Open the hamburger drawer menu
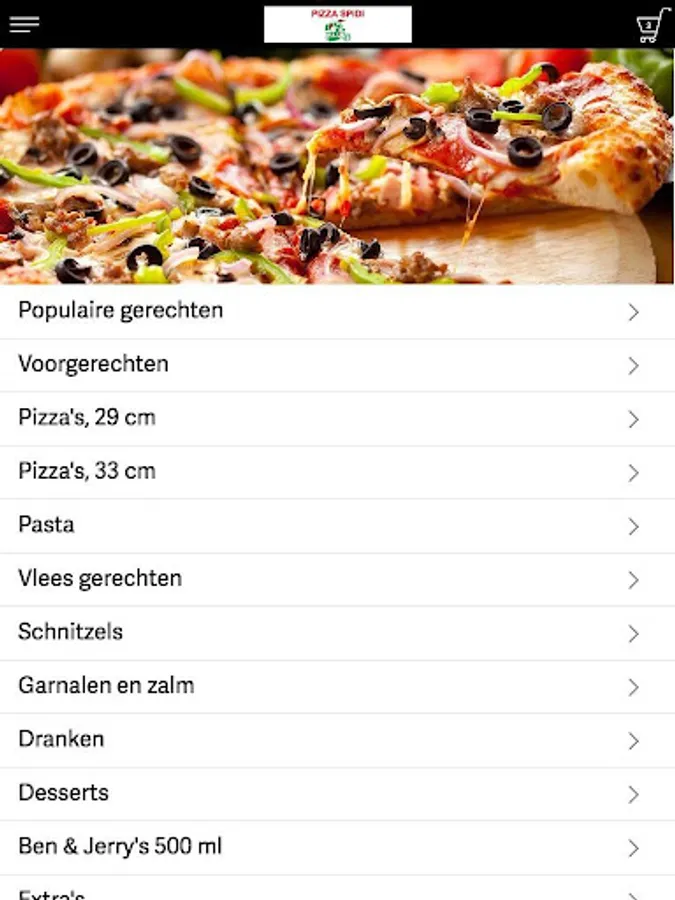 [x=24, y=25]
